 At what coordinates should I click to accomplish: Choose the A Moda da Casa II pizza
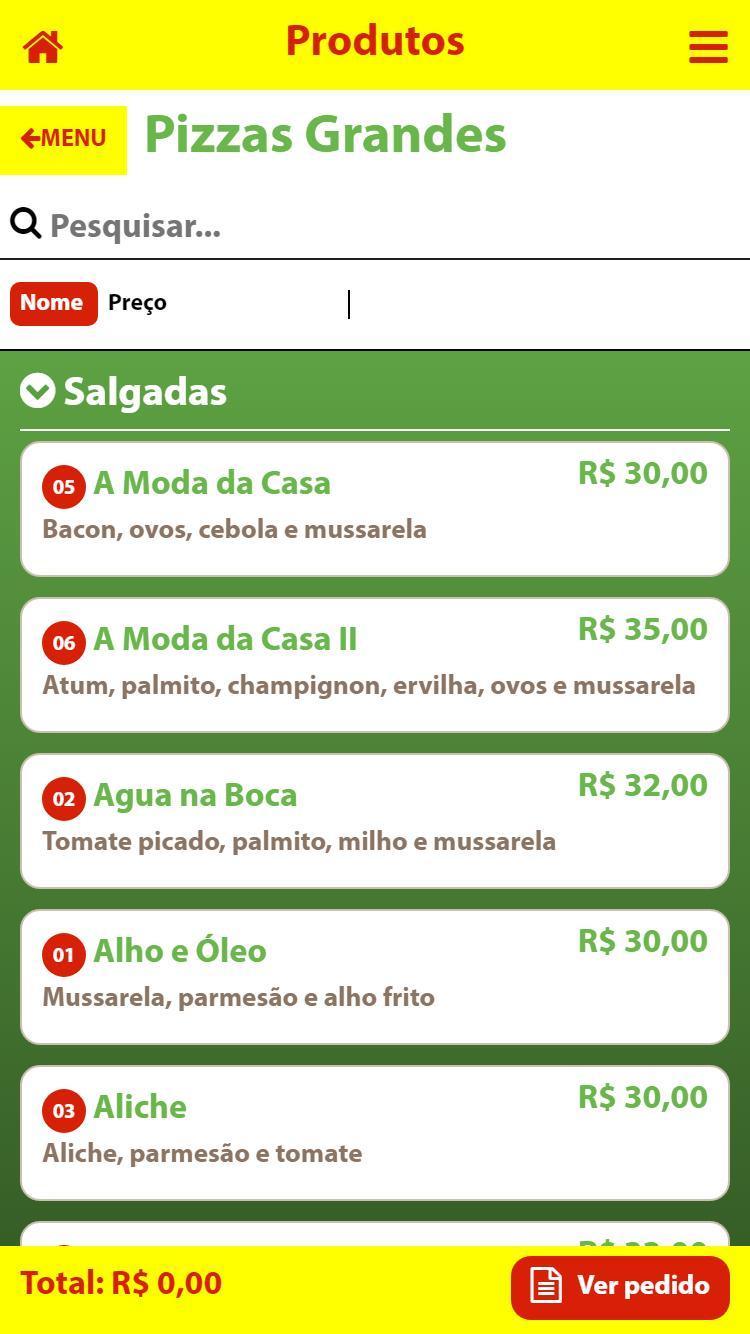[x=375, y=664]
